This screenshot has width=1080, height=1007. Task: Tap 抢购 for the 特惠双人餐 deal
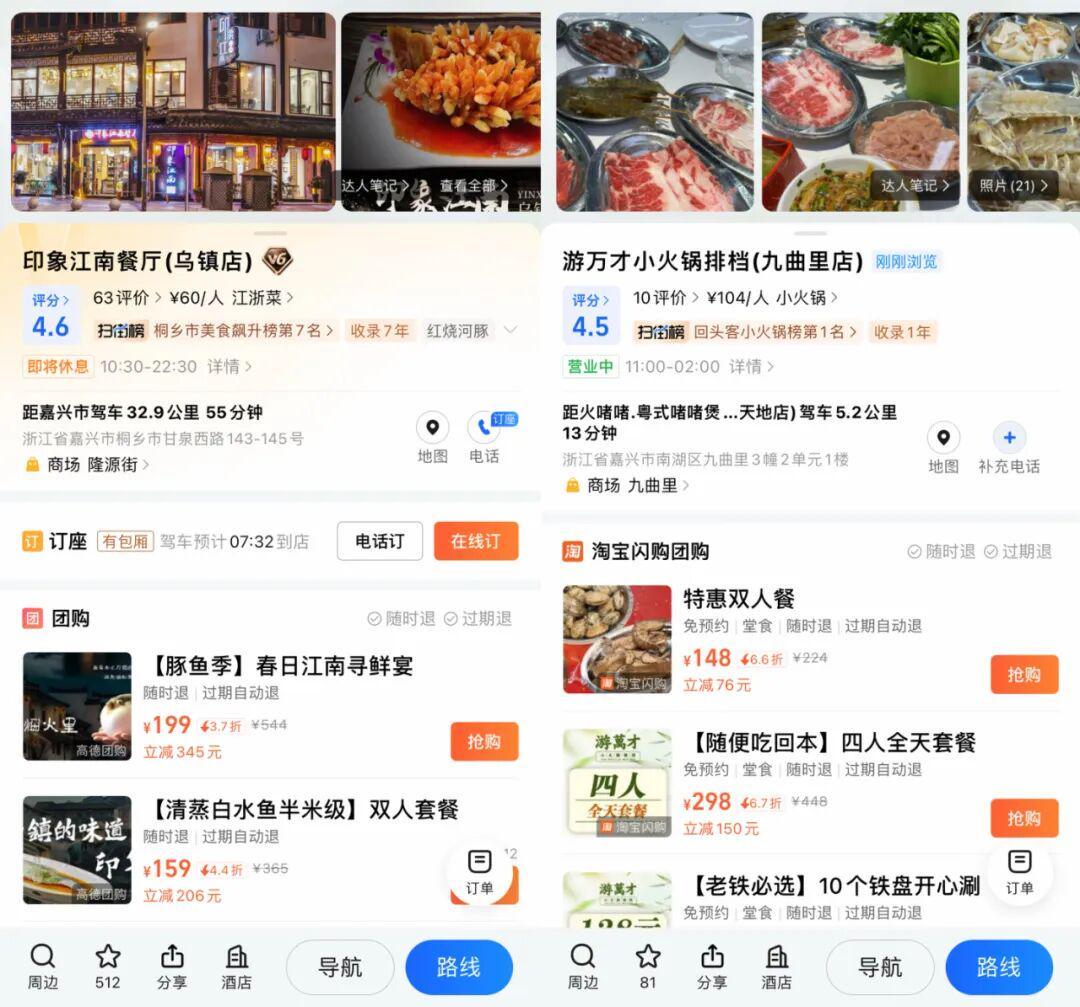[x=1024, y=675]
